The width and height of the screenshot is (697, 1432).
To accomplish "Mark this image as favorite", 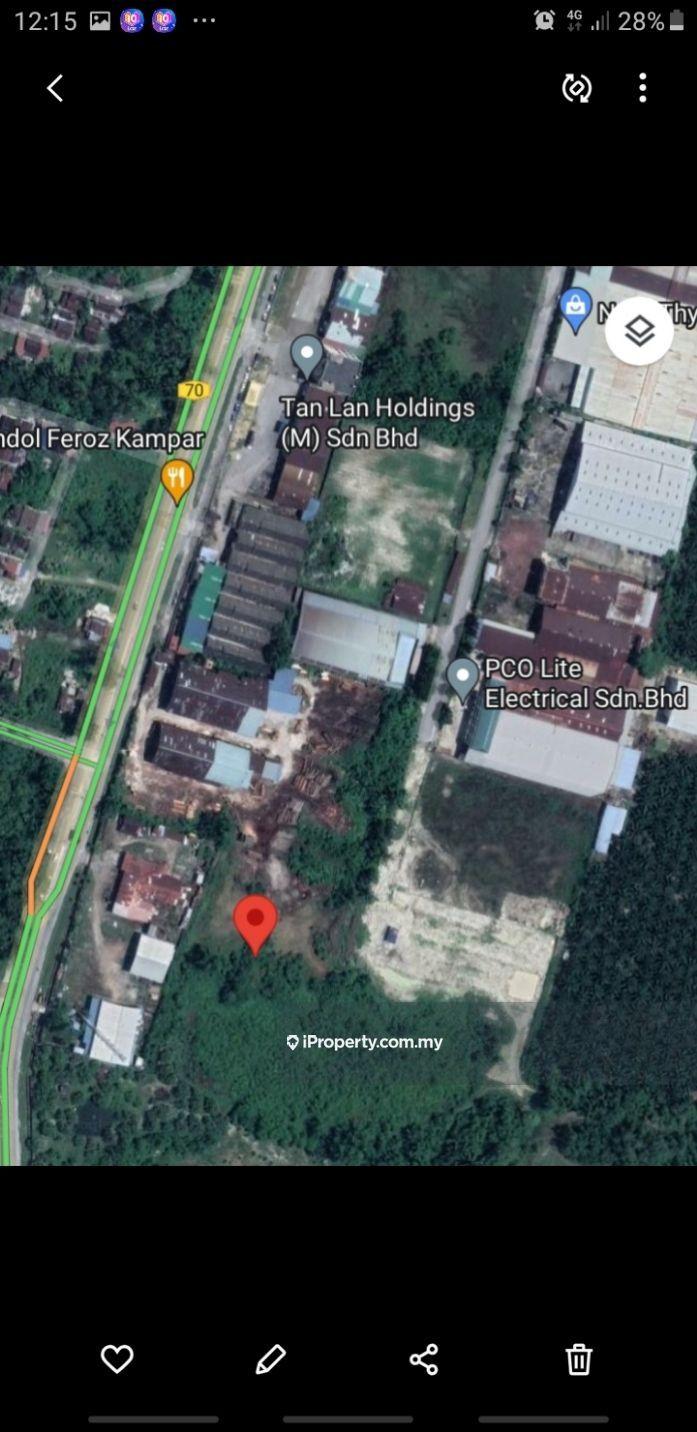I will click(117, 1359).
